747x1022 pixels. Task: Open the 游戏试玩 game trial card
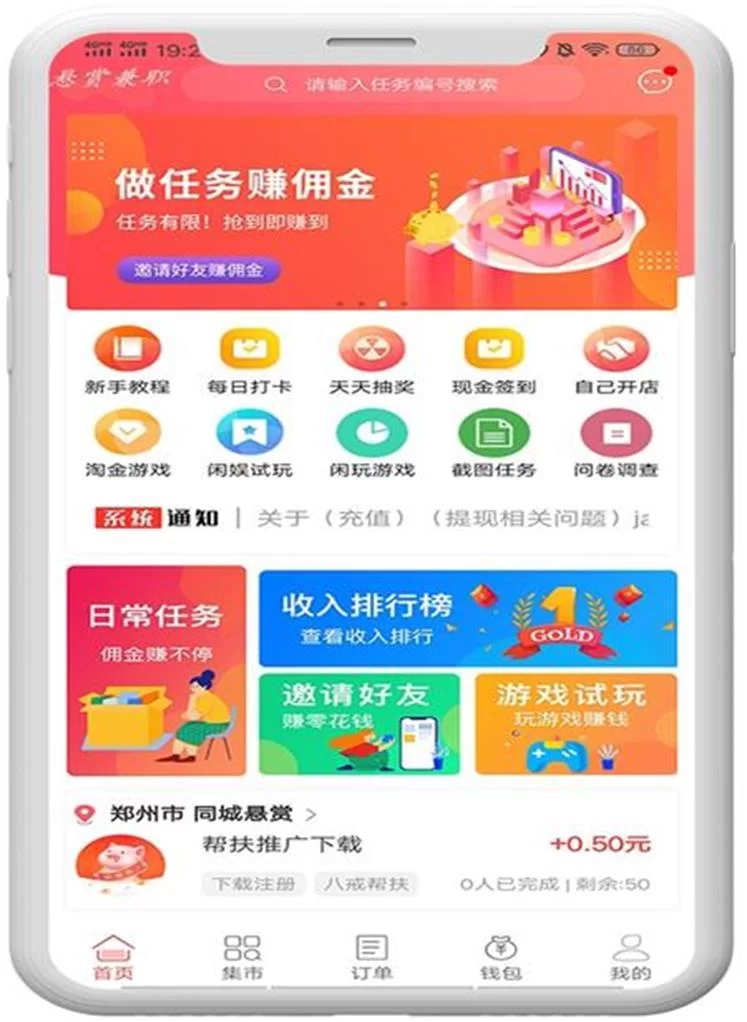(575, 723)
